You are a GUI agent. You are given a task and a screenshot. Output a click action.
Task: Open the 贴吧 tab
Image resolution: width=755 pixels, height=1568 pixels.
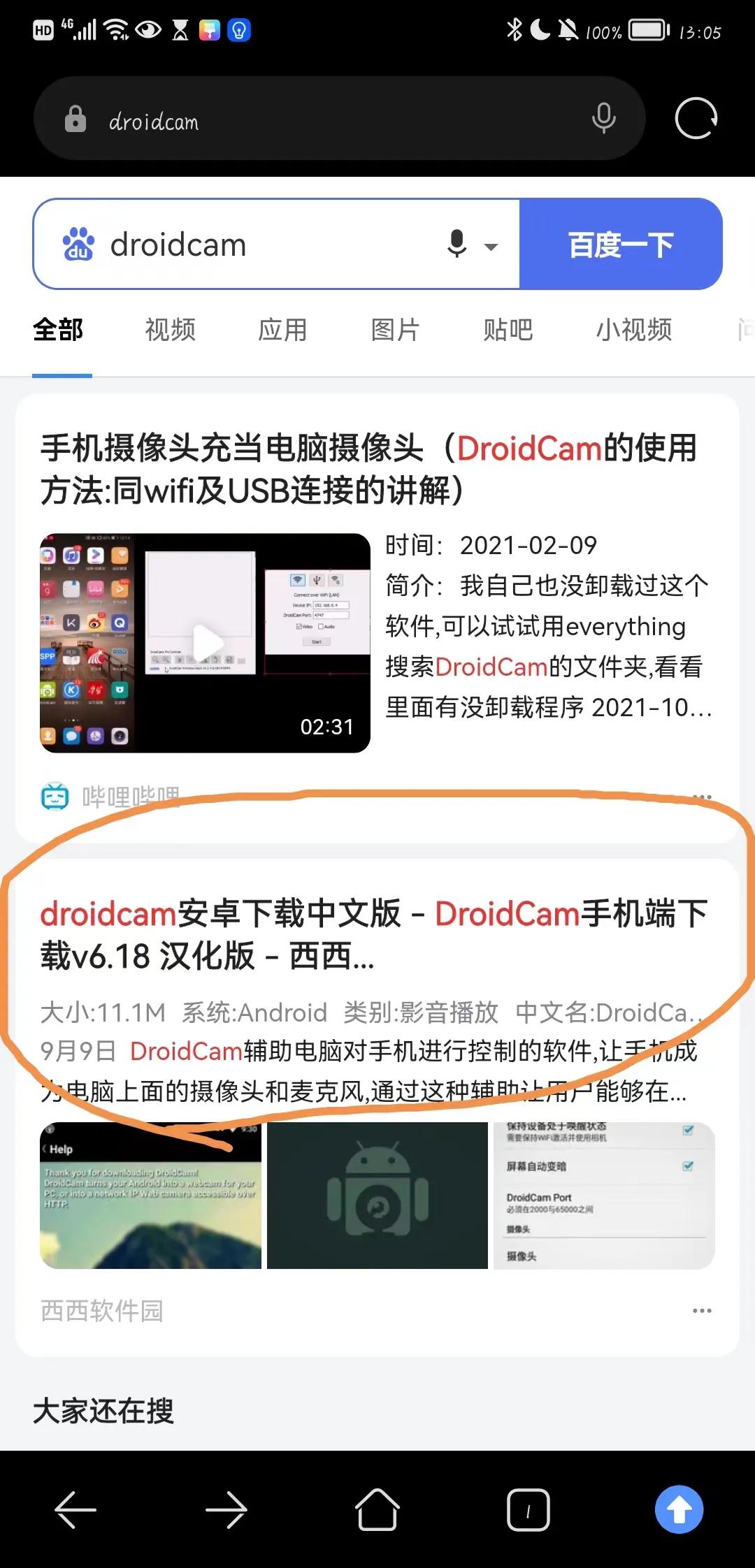[x=508, y=330]
